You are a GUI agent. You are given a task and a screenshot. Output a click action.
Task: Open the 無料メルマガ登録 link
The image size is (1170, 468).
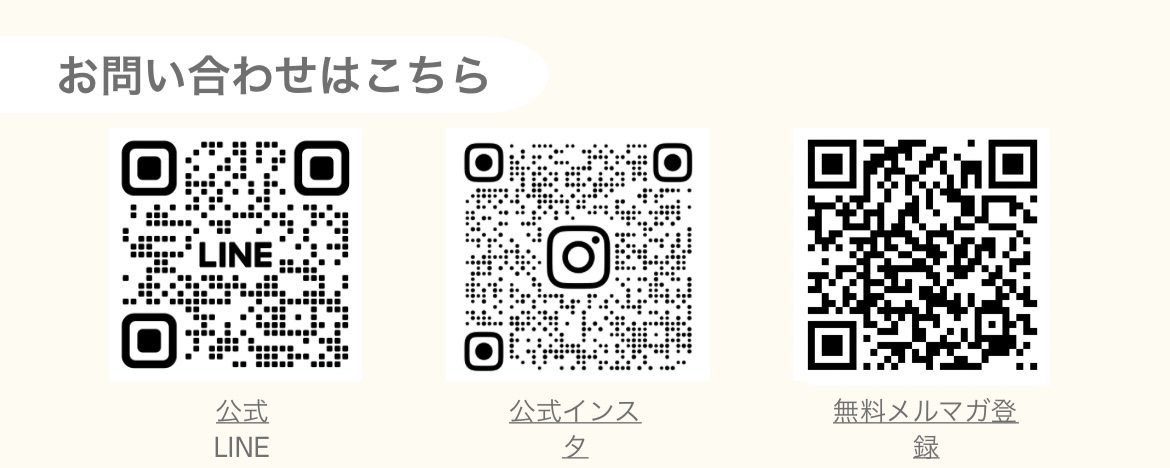pos(925,412)
